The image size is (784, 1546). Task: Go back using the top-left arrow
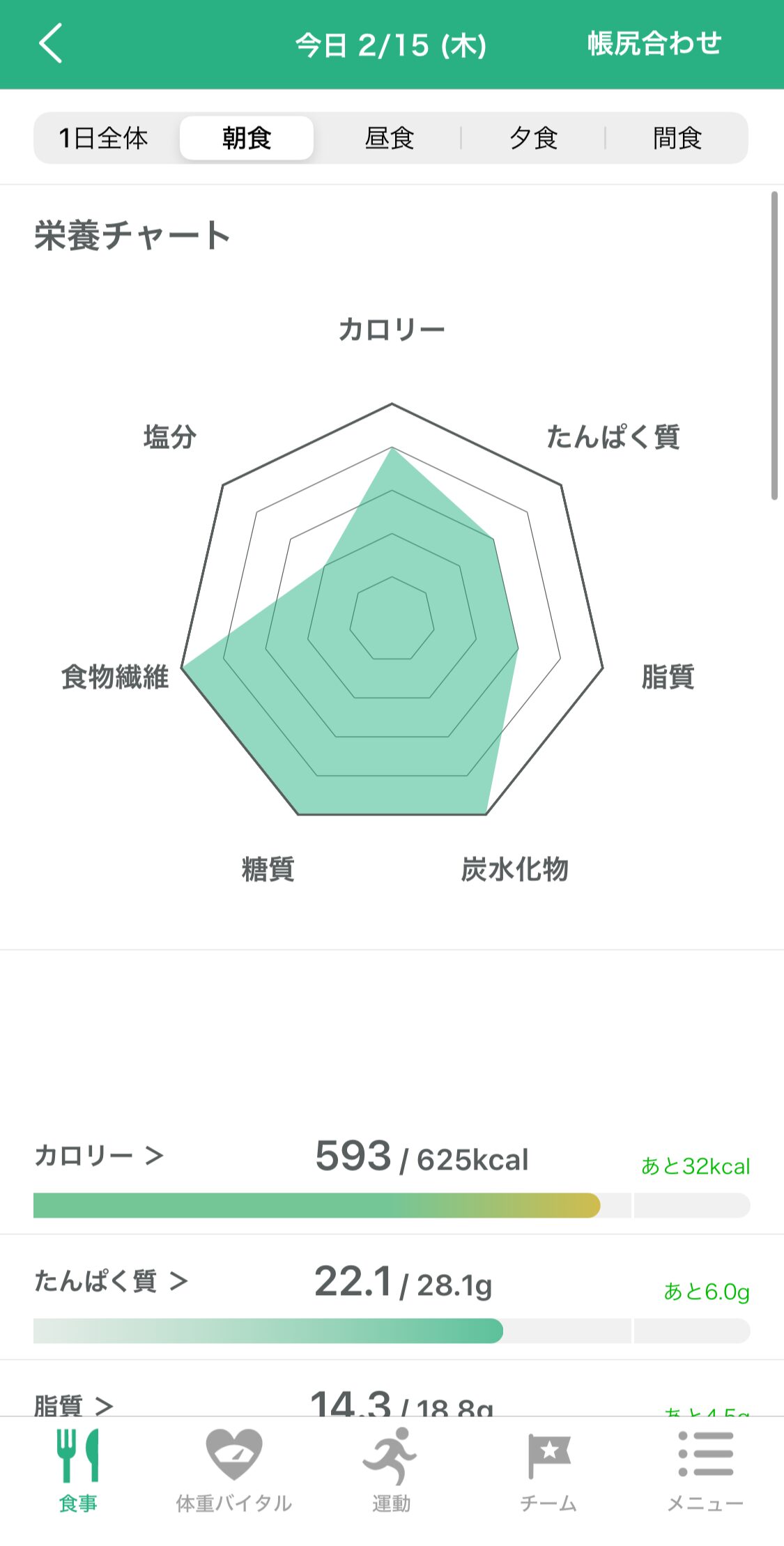coord(50,43)
